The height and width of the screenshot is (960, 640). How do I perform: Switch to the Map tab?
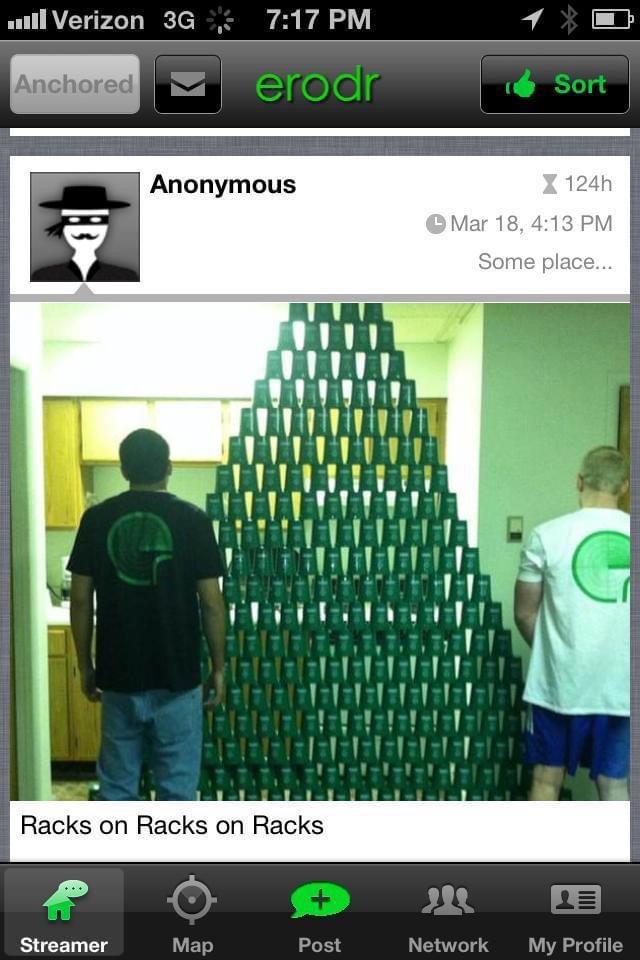192,914
